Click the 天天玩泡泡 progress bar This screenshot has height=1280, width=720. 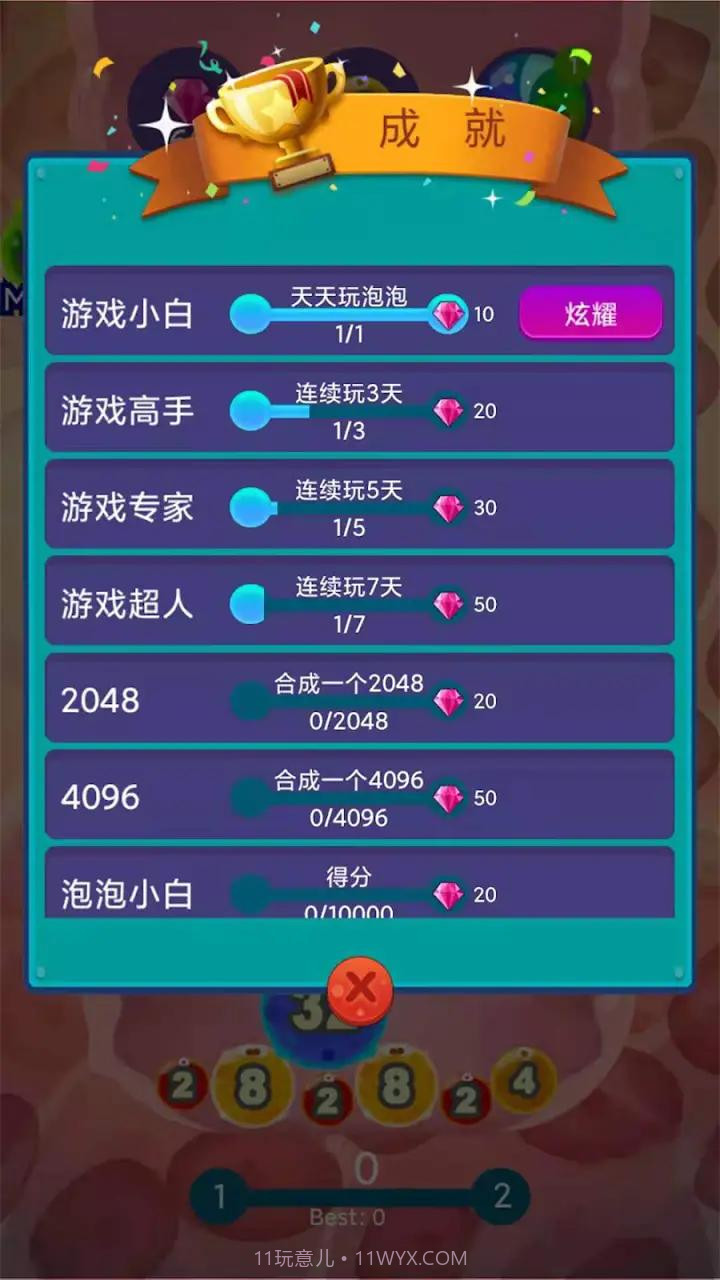340,314
